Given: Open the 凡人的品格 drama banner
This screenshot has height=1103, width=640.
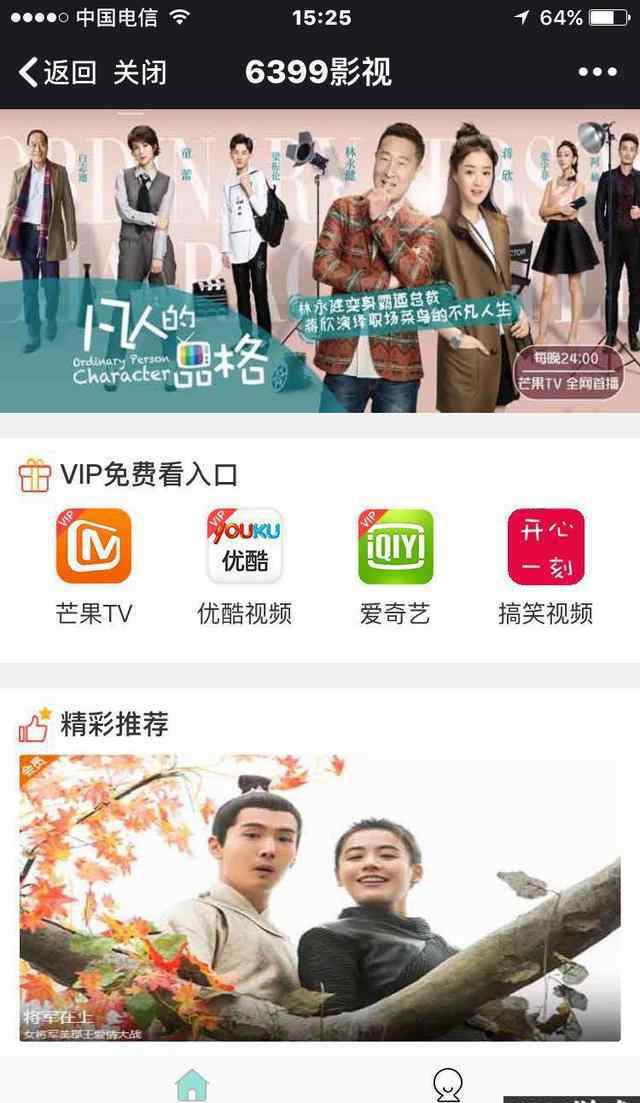Looking at the screenshot, I should click(320, 260).
